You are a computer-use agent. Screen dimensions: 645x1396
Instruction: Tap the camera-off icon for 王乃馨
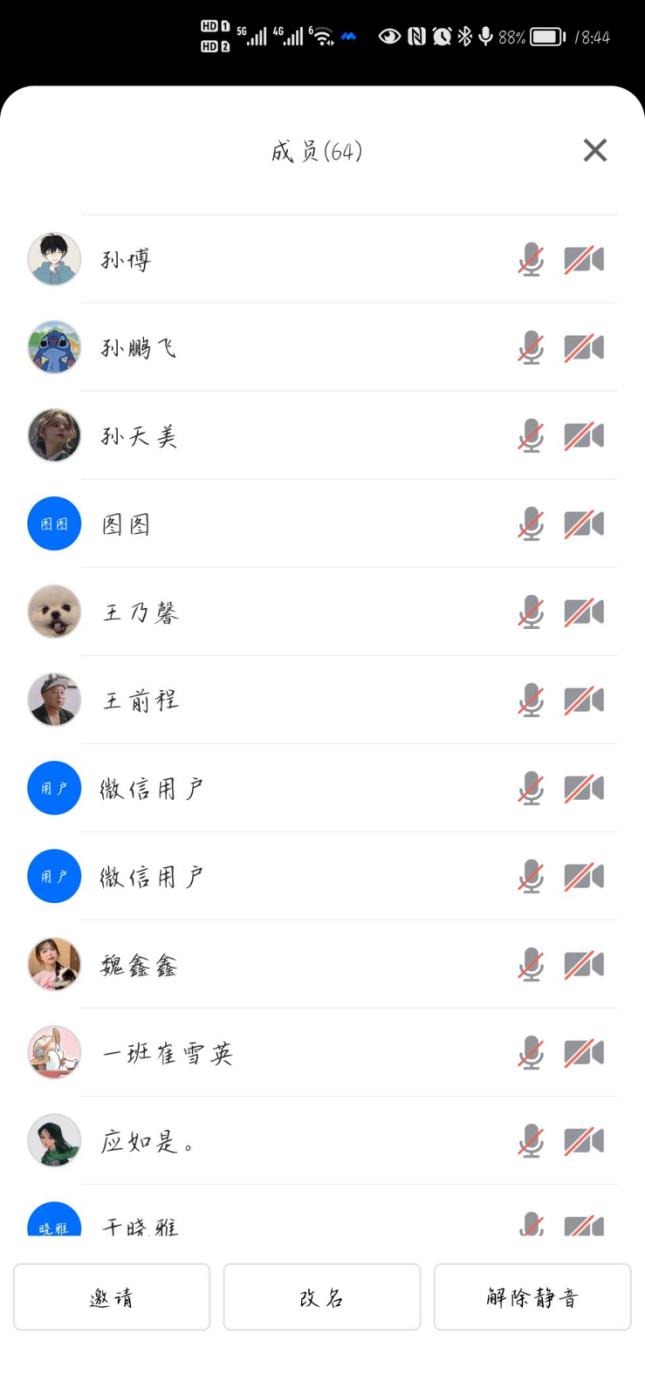[584, 612]
